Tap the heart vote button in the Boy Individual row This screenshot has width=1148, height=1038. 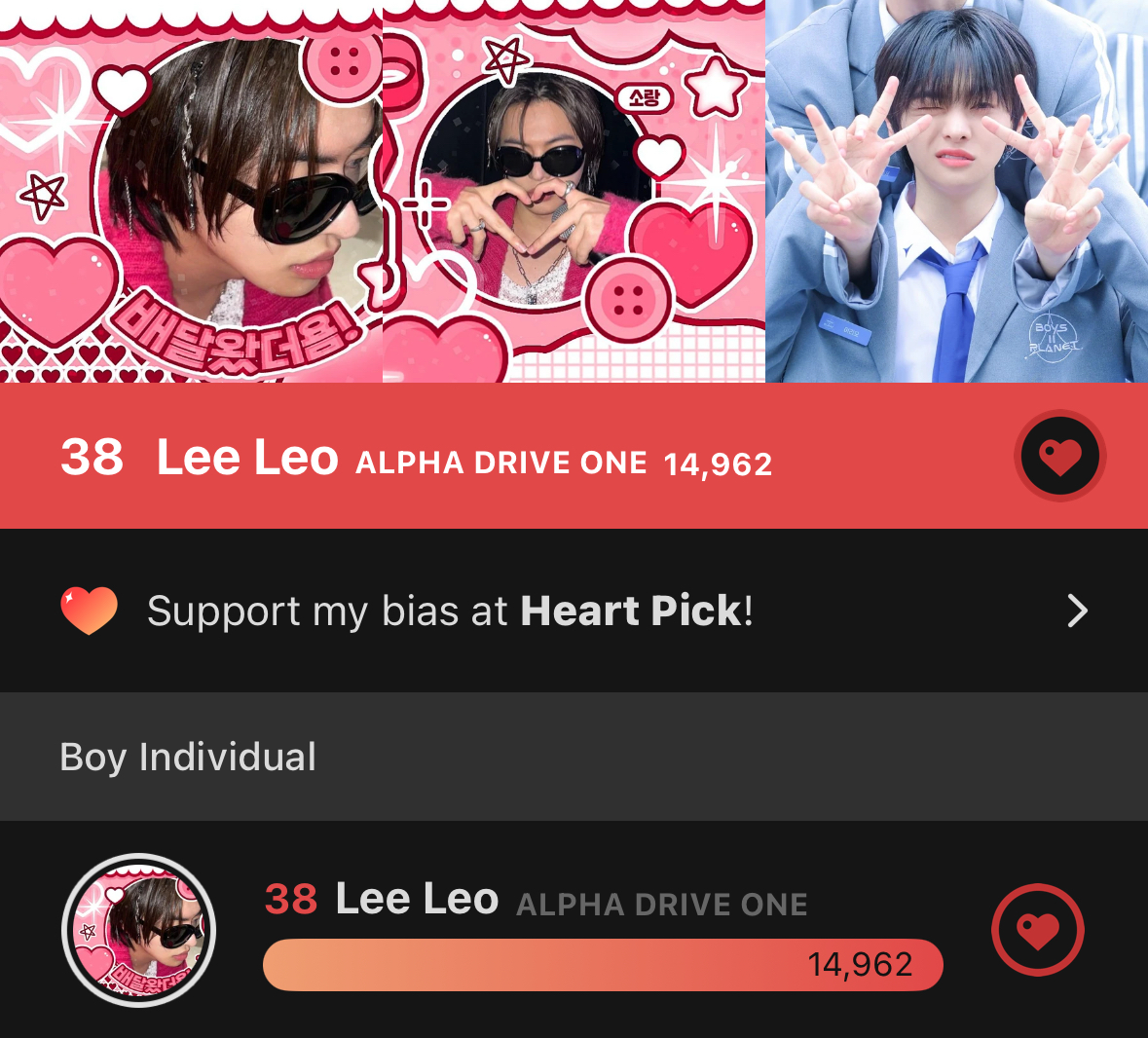1037,930
